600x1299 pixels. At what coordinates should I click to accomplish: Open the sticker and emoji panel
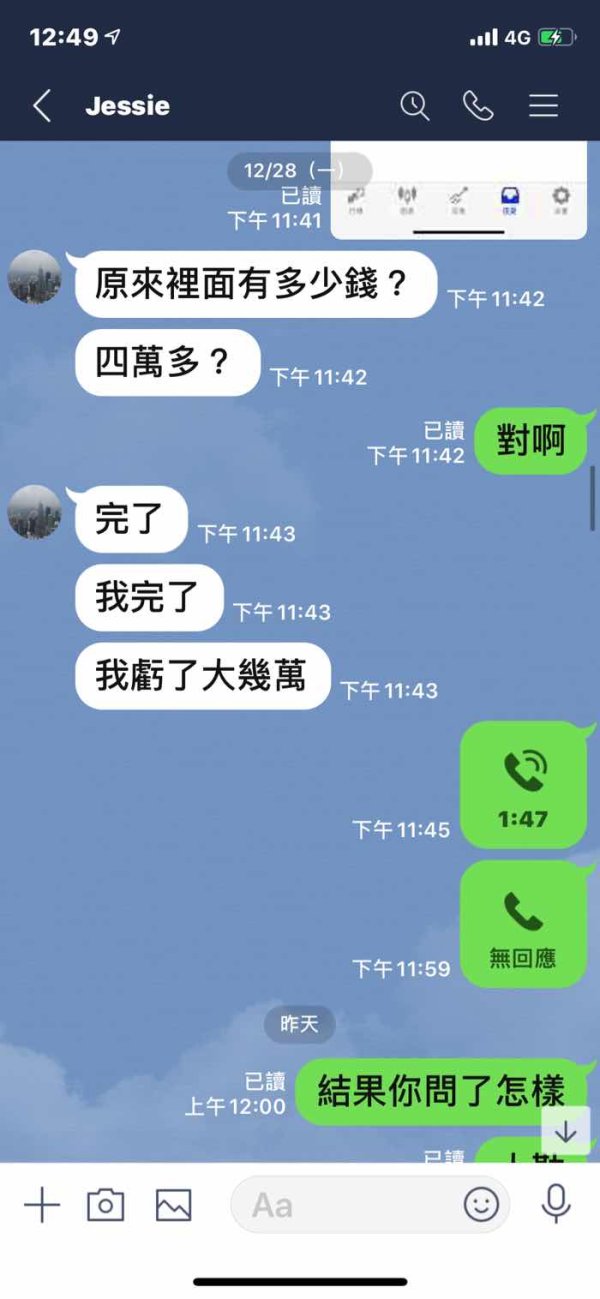click(x=481, y=1205)
